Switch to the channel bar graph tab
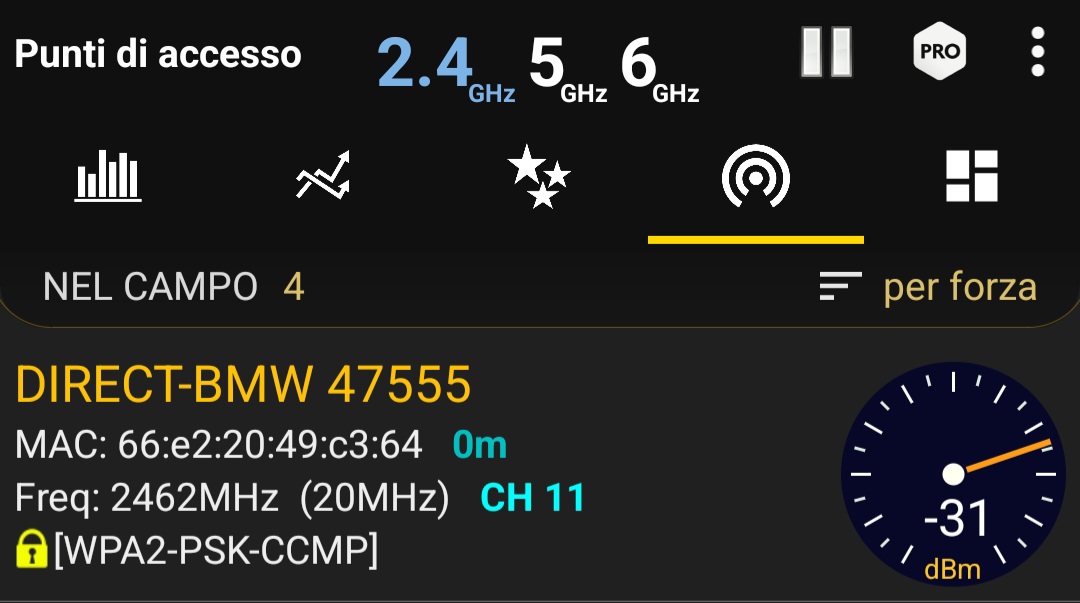This screenshot has height=603, width=1080. 108,177
